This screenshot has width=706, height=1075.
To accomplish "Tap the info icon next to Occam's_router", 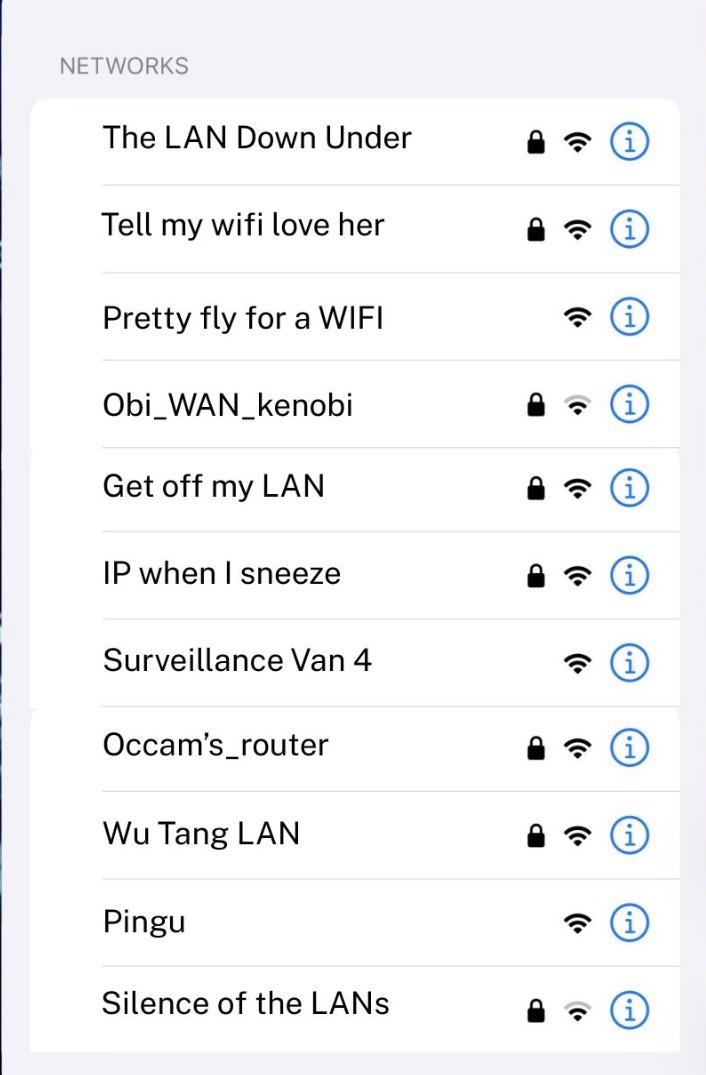I will click(x=629, y=746).
